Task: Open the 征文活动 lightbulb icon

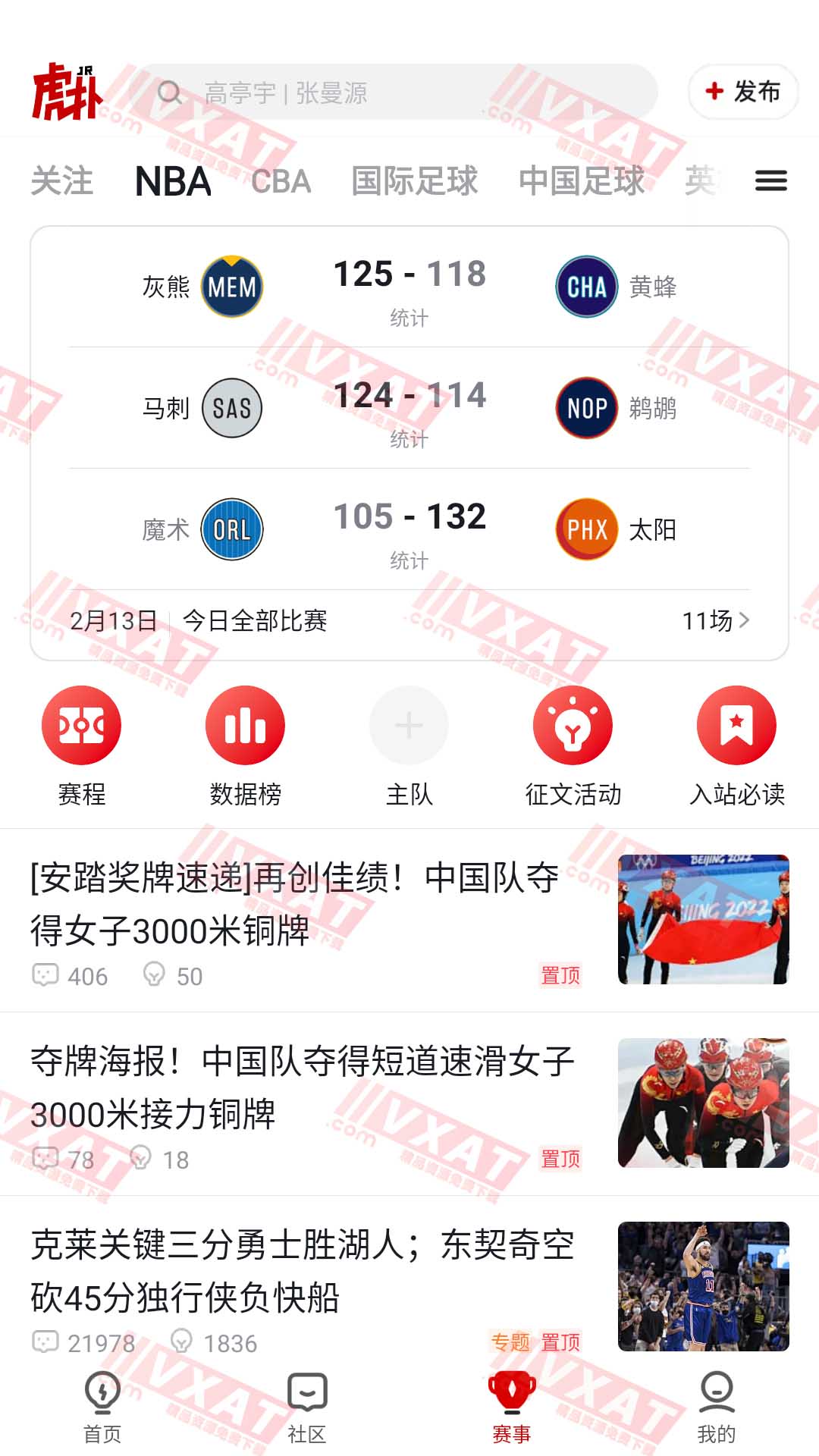Action: pos(573,725)
